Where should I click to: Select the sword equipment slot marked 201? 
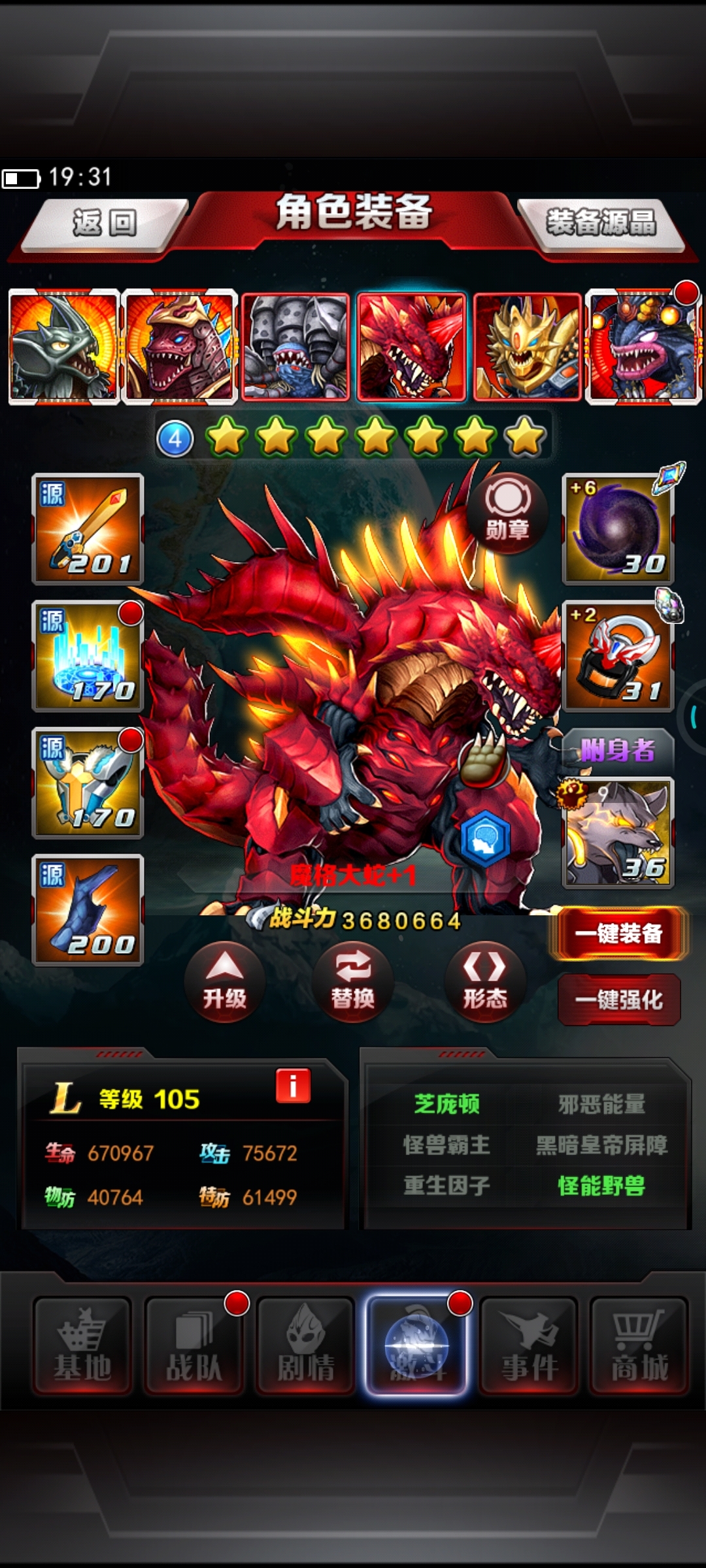pos(88,529)
